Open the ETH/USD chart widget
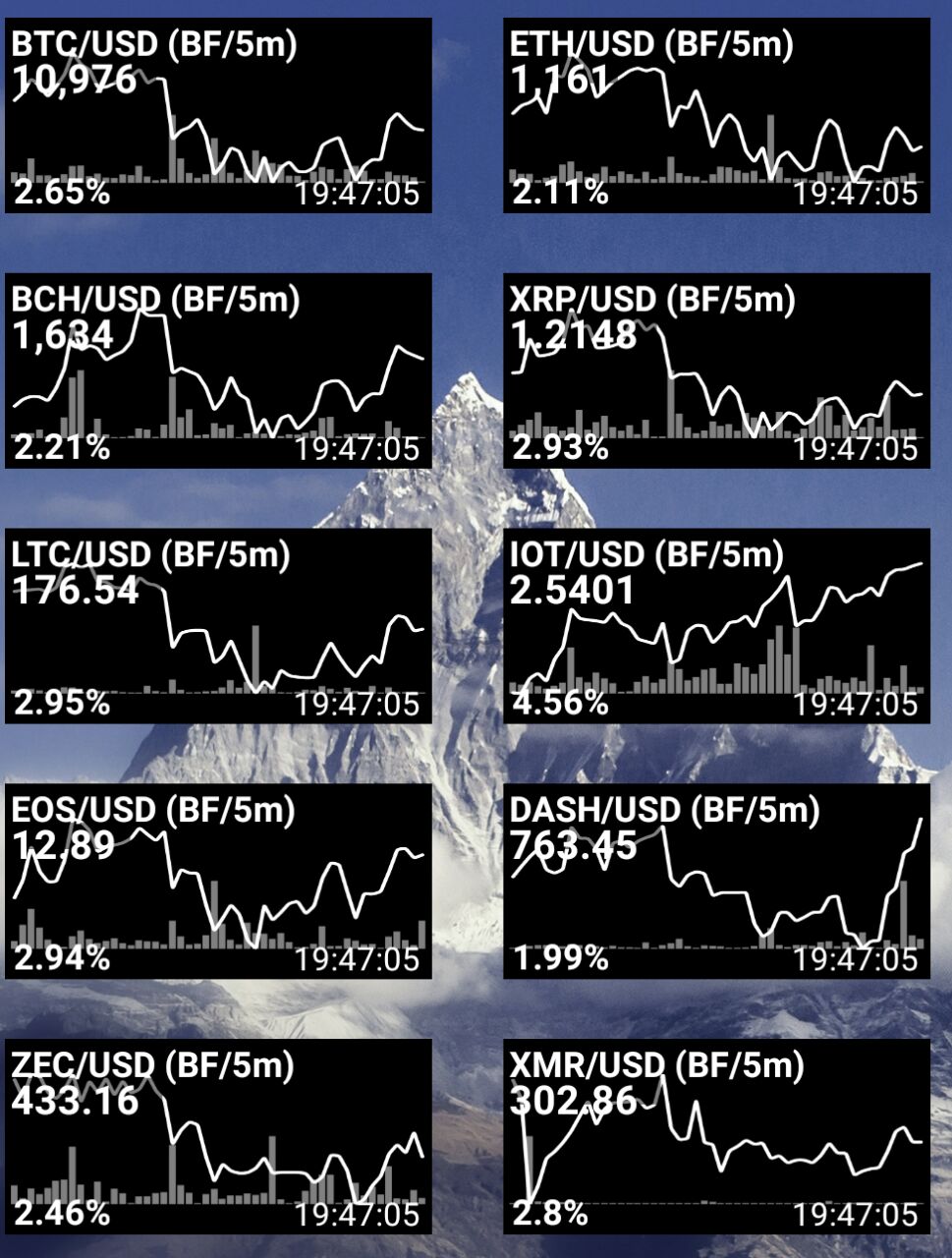Image resolution: width=952 pixels, height=1258 pixels. 716,115
